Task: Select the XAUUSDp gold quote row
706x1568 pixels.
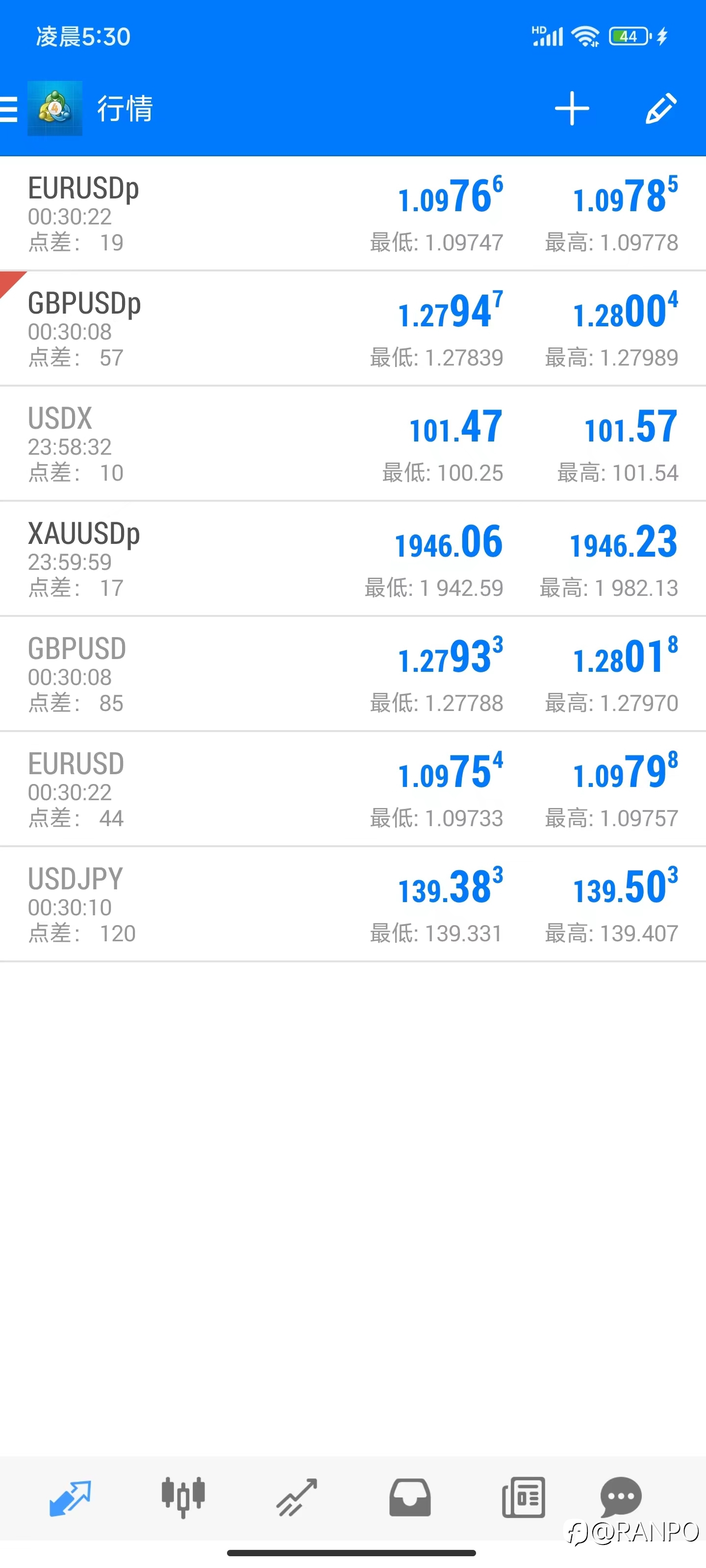Action: [353, 559]
